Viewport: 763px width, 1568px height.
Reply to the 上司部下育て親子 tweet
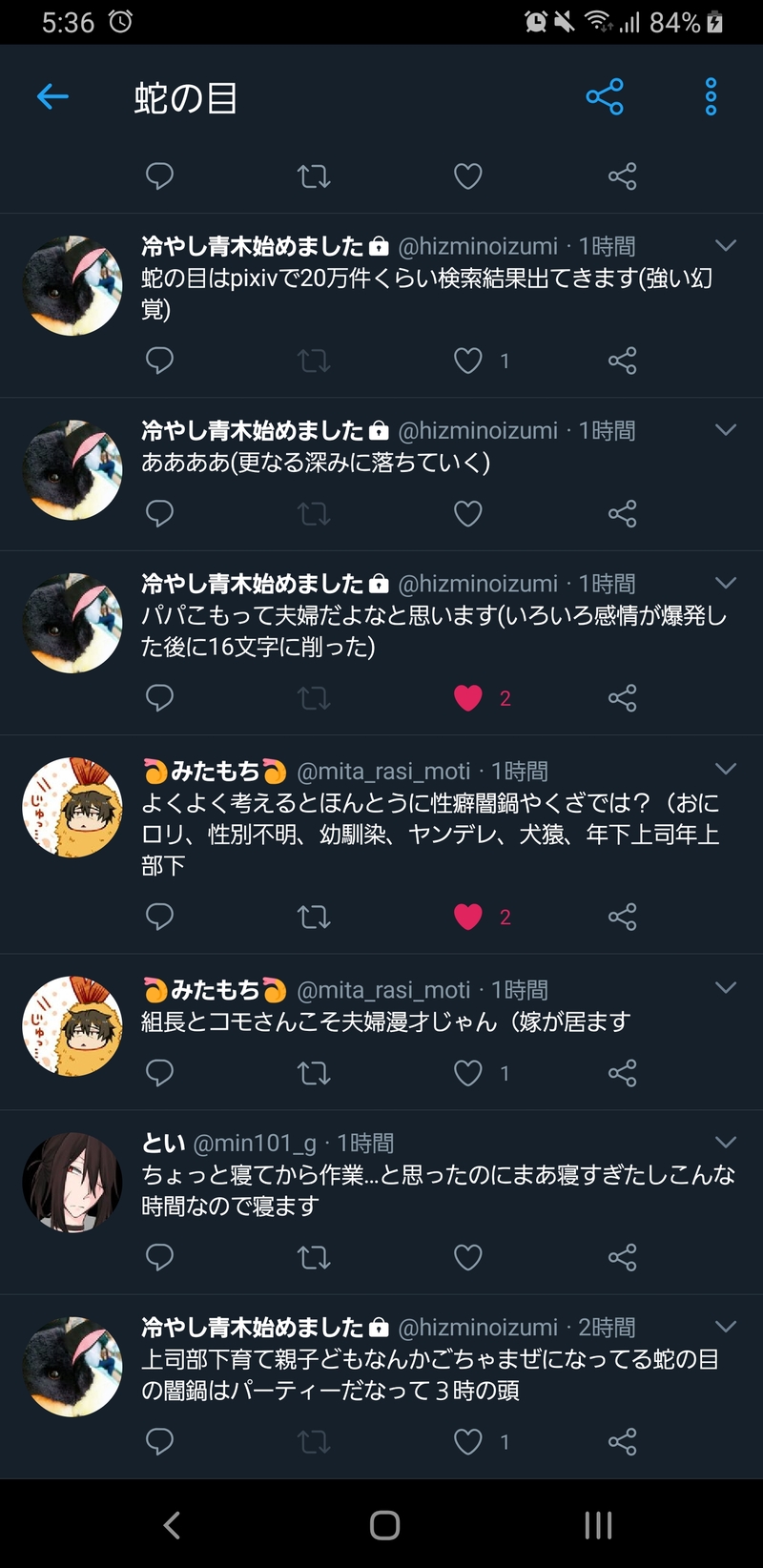[x=159, y=1441]
